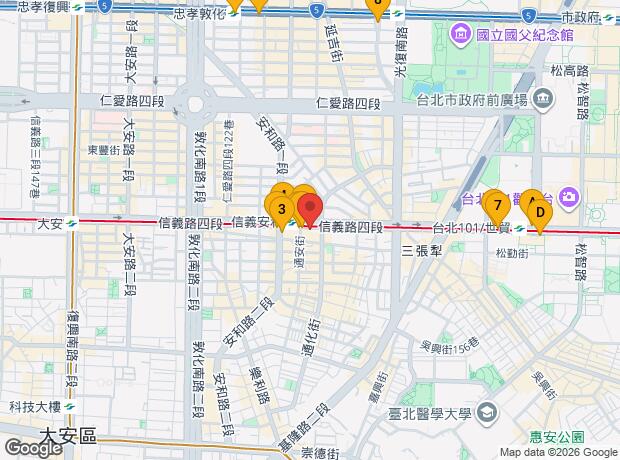620x460 pixels.
Task: Select the 市政府 metro station icon
Action: pos(609,18)
